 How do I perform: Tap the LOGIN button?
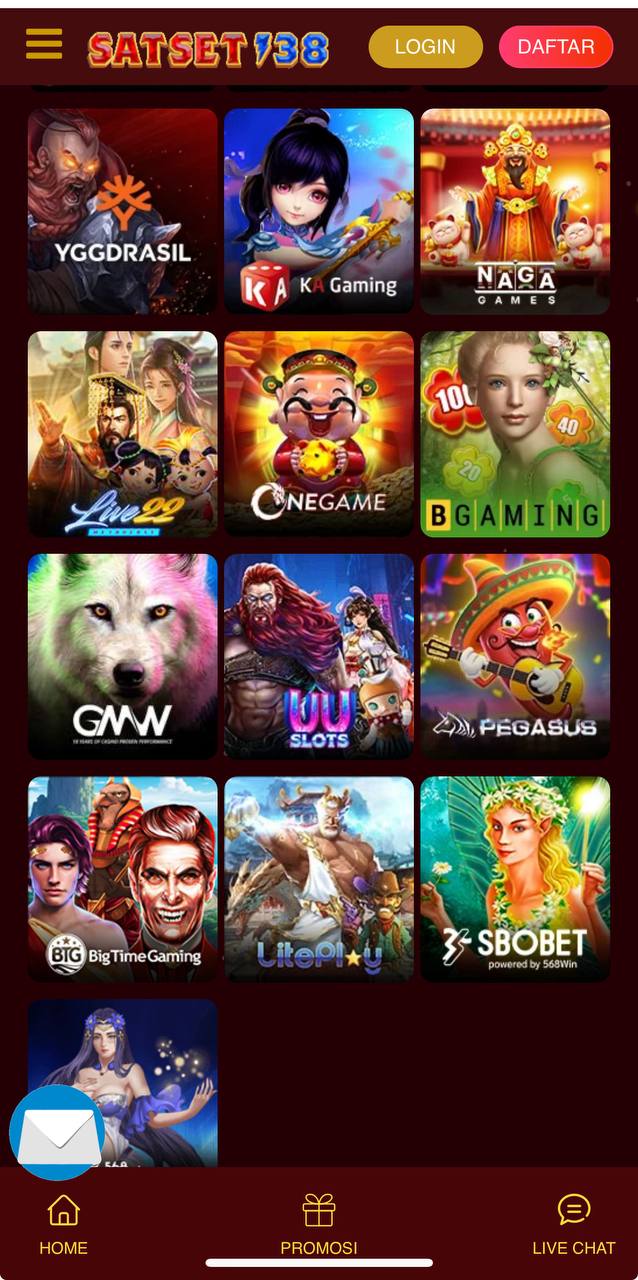pos(425,47)
